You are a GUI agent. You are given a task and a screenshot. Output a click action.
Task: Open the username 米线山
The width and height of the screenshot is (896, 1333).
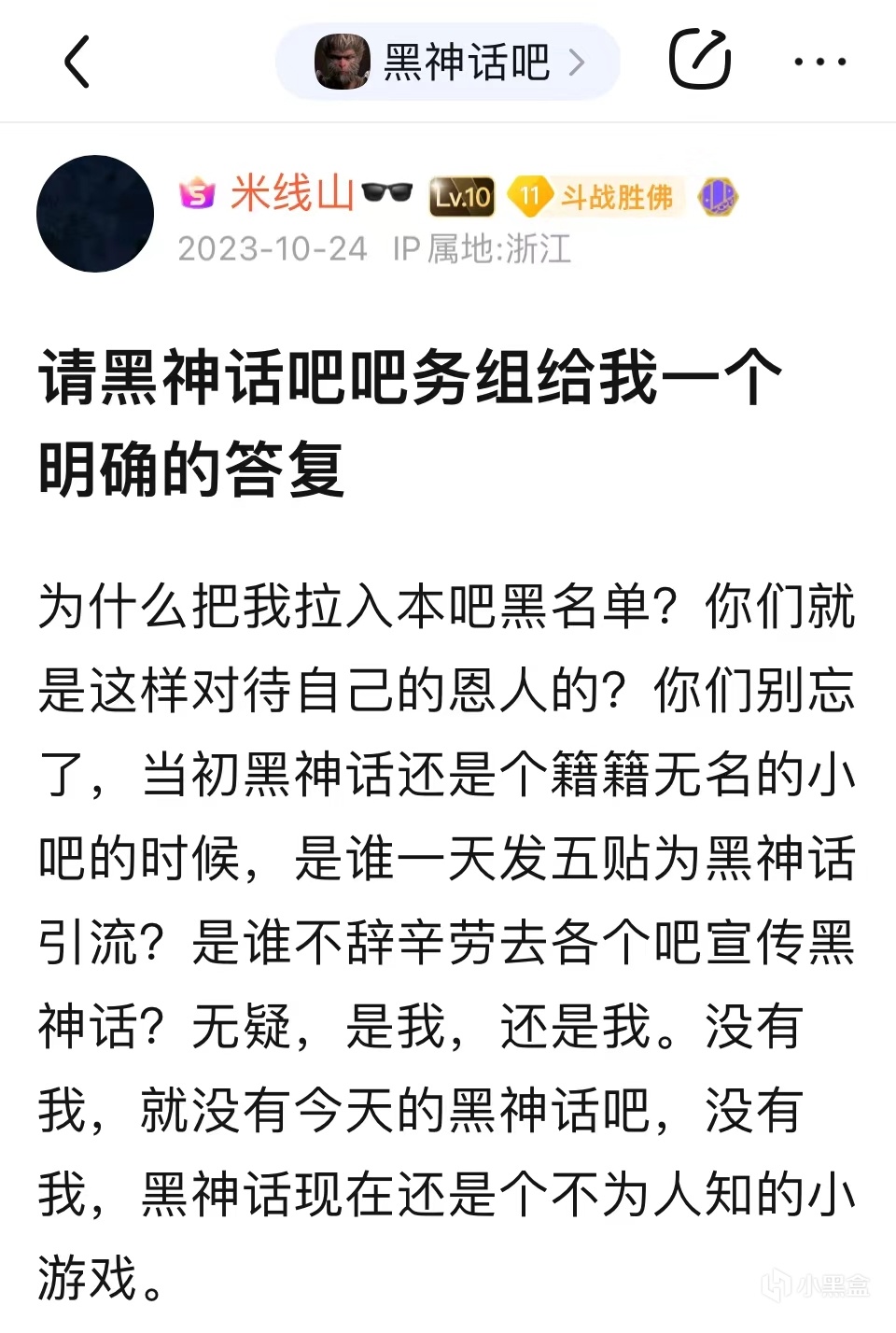click(x=292, y=194)
